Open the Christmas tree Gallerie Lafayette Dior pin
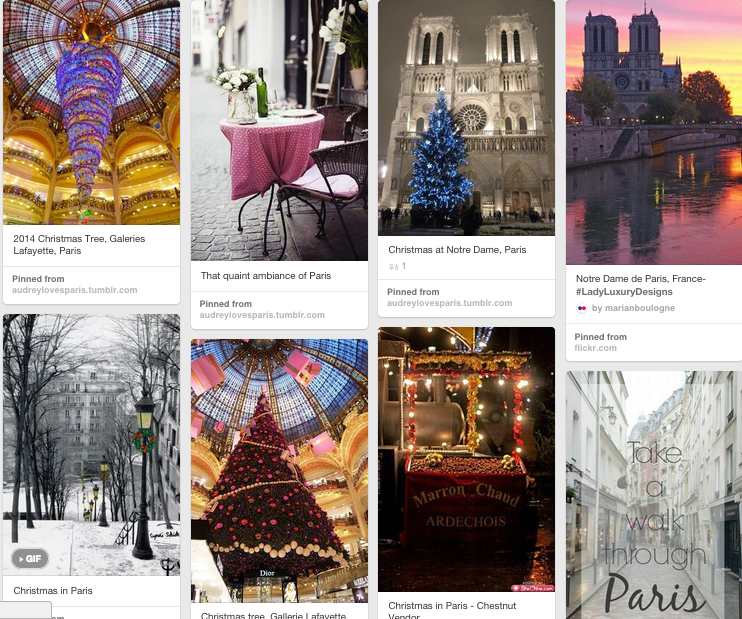This screenshot has width=742, height=619. coord(279,470)
